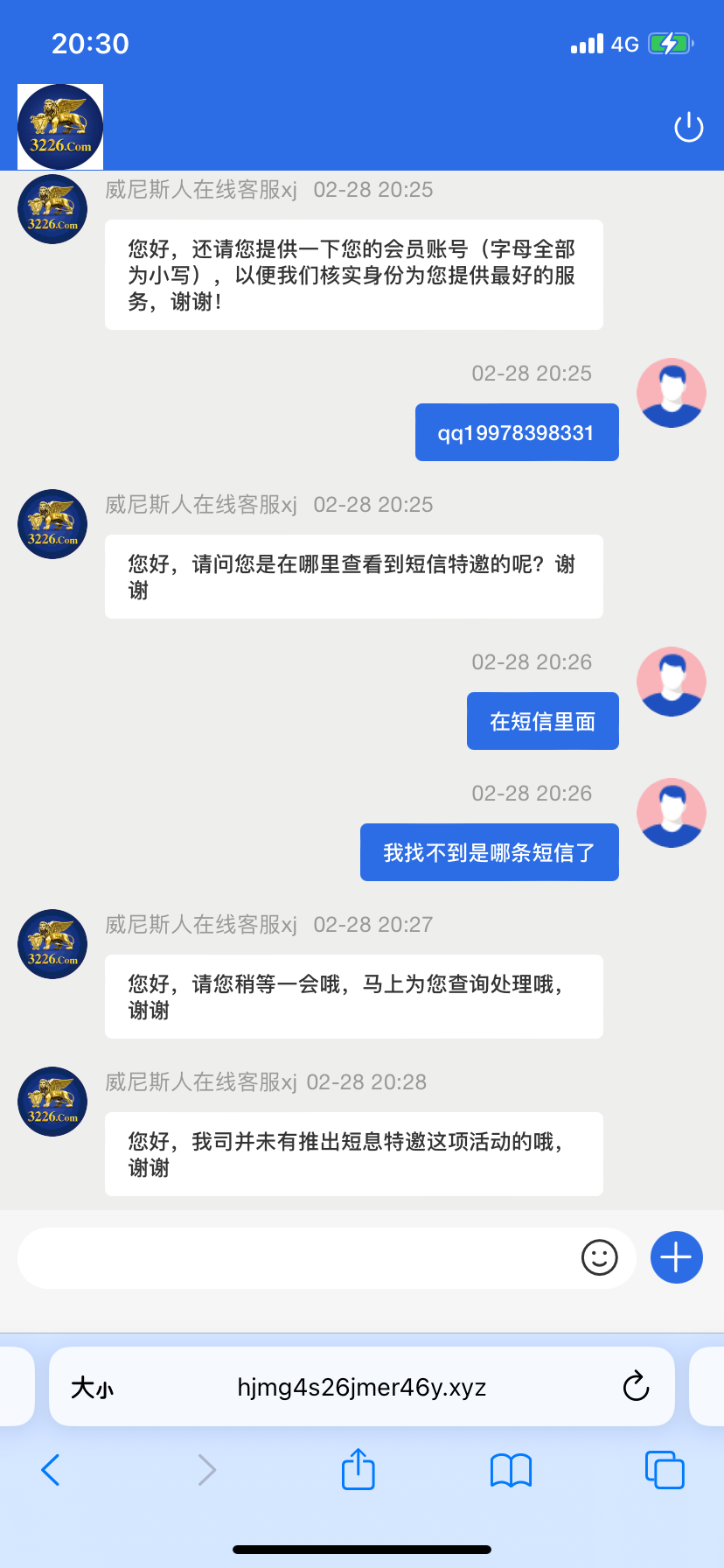Reload the current web page
This screenshot has height=1568, width=724.
pyautogui.click(x=636, y=1386)
